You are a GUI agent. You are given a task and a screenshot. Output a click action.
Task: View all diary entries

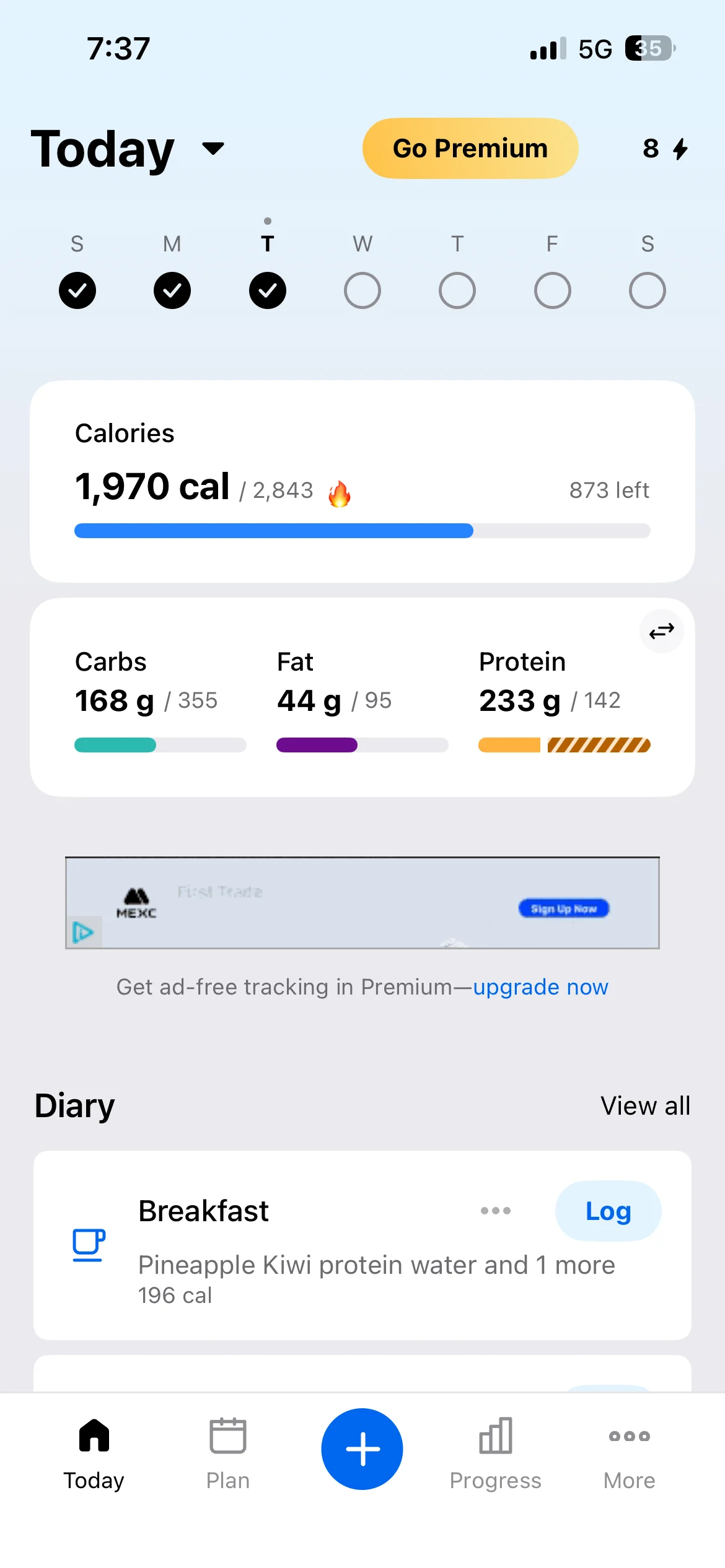click(x=645, y=1105)
